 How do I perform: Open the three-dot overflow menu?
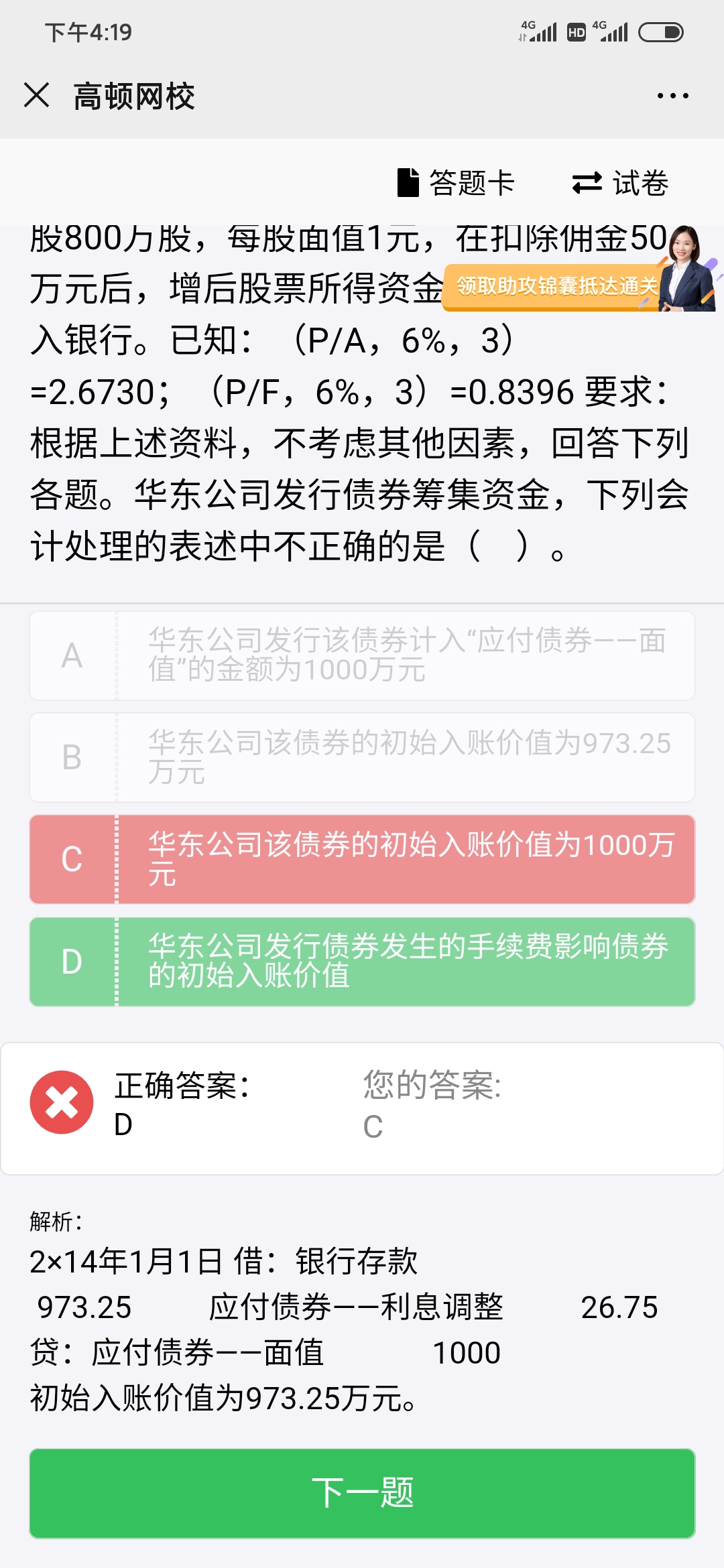tap(672, 96)
